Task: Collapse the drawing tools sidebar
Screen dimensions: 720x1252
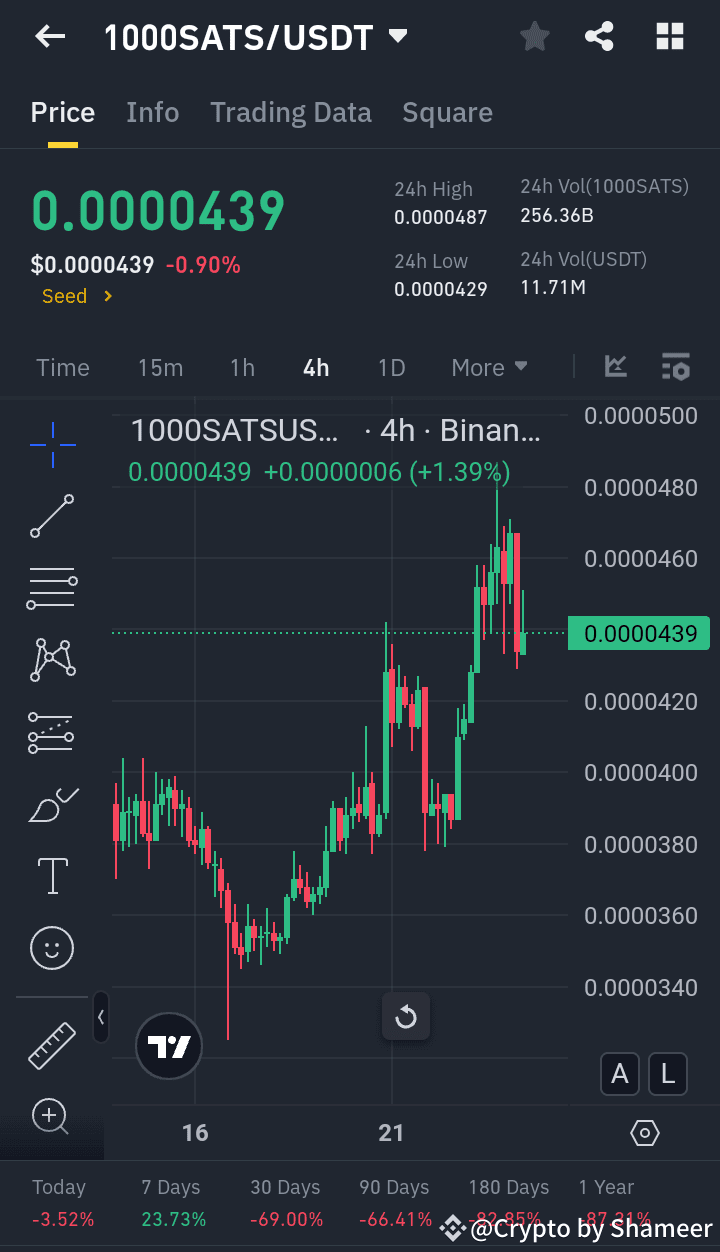Action: pos(101,1017)
